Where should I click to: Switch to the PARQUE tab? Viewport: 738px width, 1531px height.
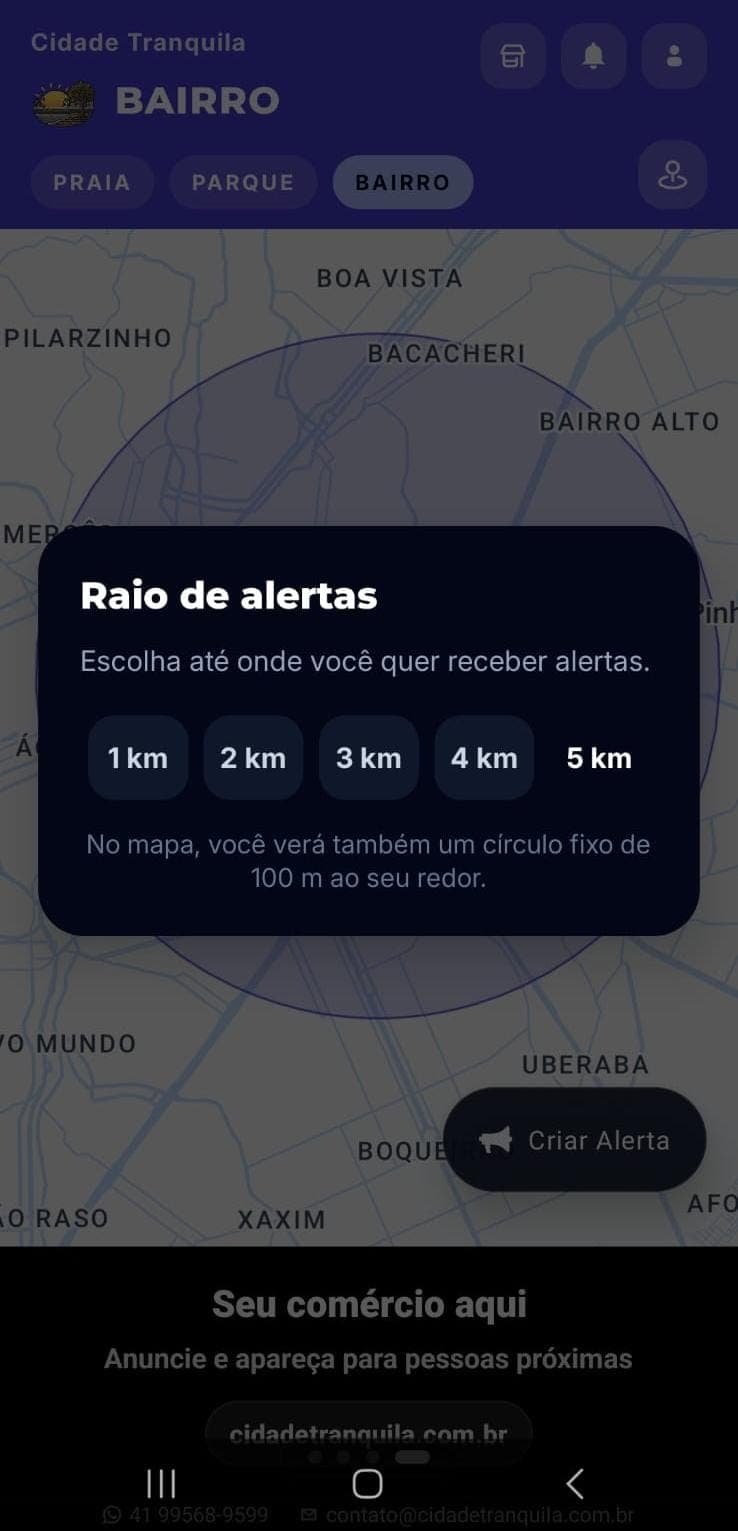point(243,182)
